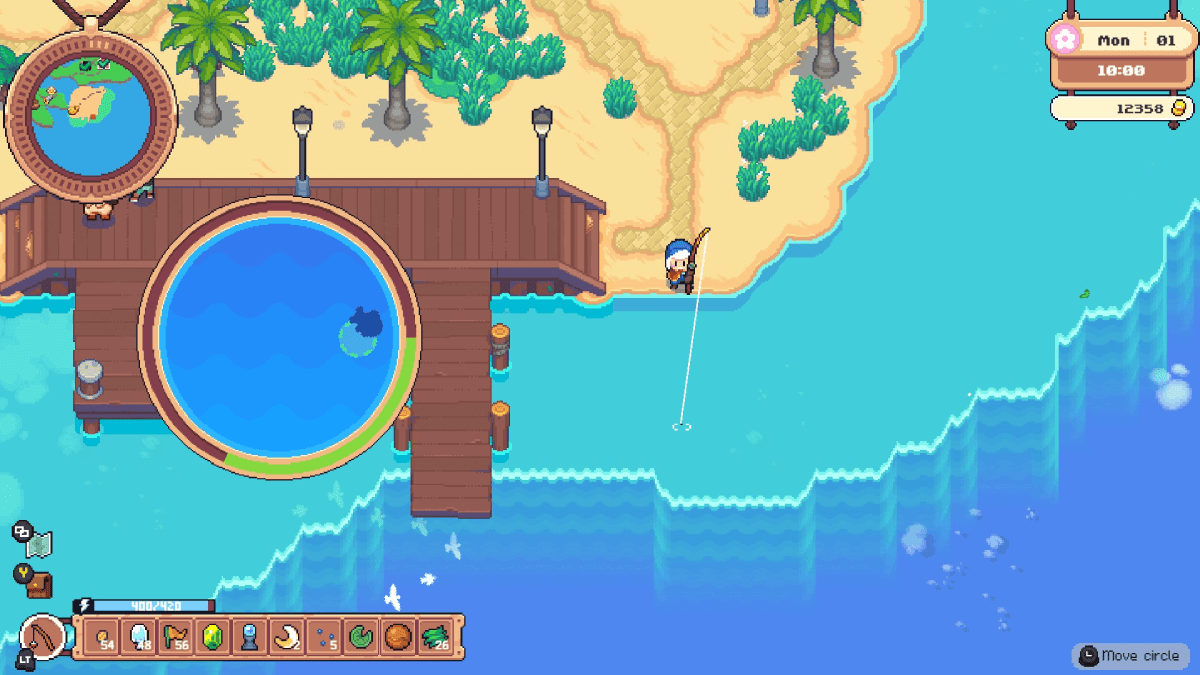
Task: Select the crescent moon slot with 2
Action: point(286,637)
